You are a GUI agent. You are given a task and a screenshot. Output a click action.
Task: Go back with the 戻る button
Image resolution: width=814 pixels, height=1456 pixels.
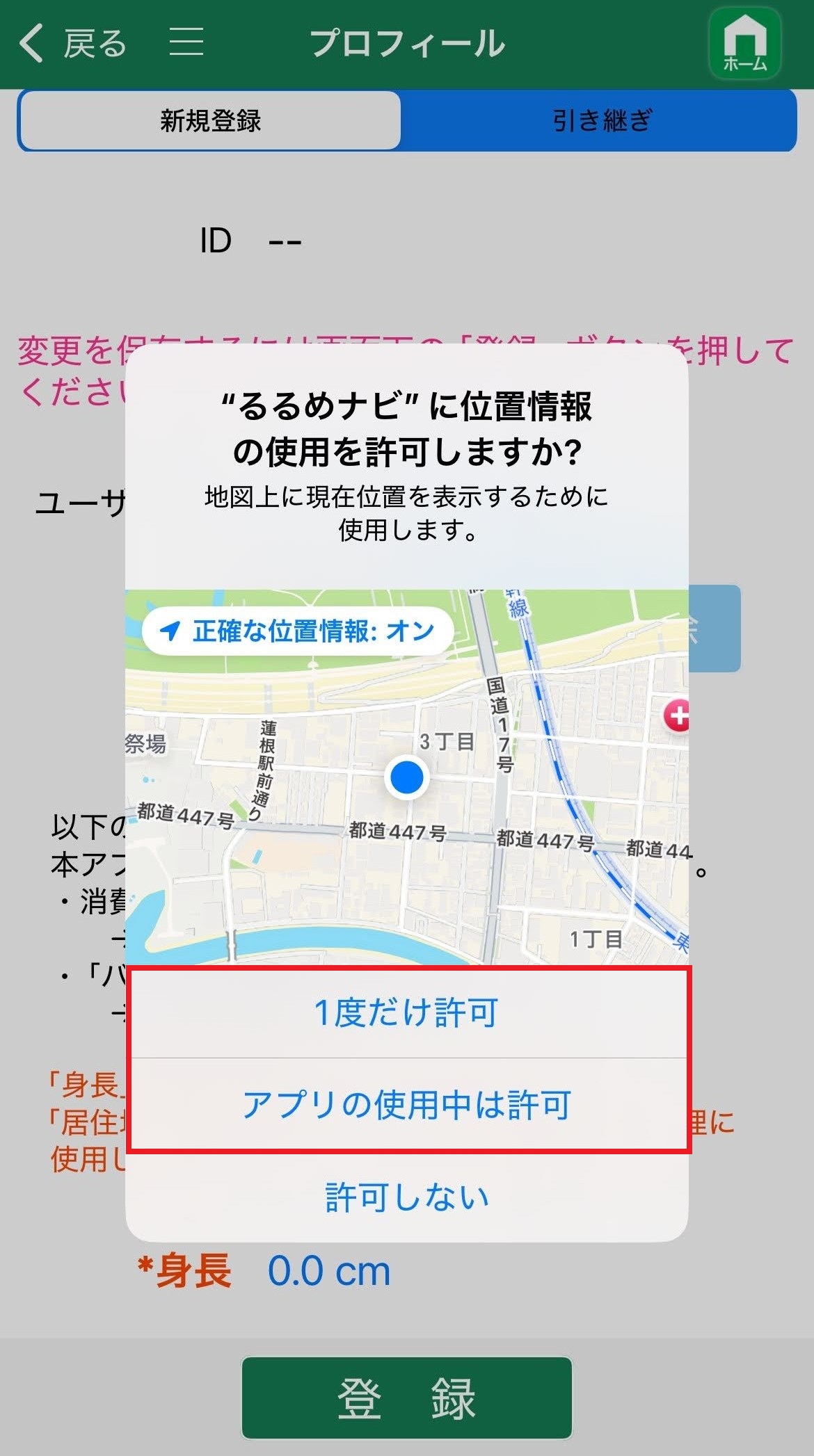(x=73, y=43)
